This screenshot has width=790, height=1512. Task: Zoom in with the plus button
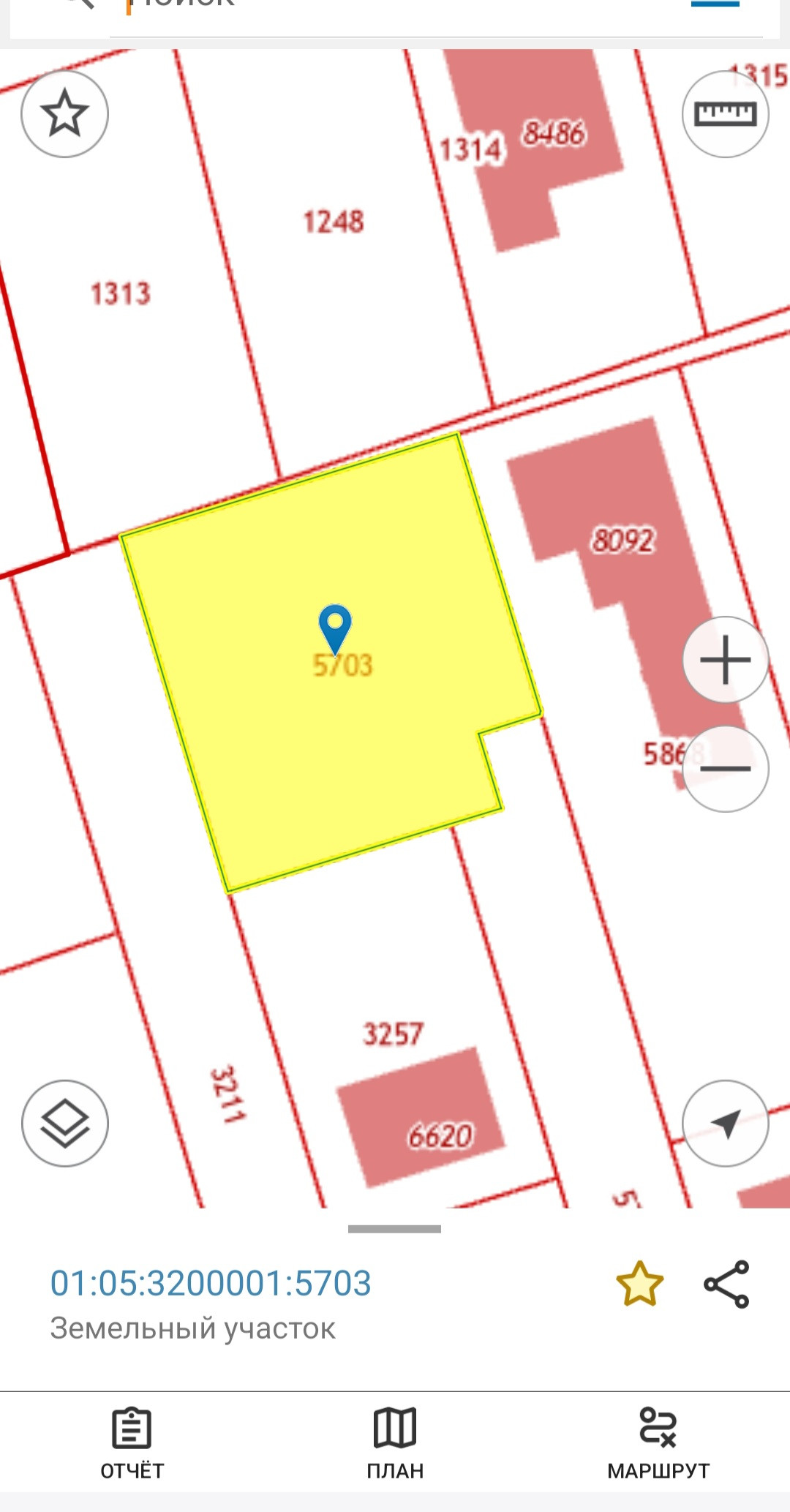(725, 659)
